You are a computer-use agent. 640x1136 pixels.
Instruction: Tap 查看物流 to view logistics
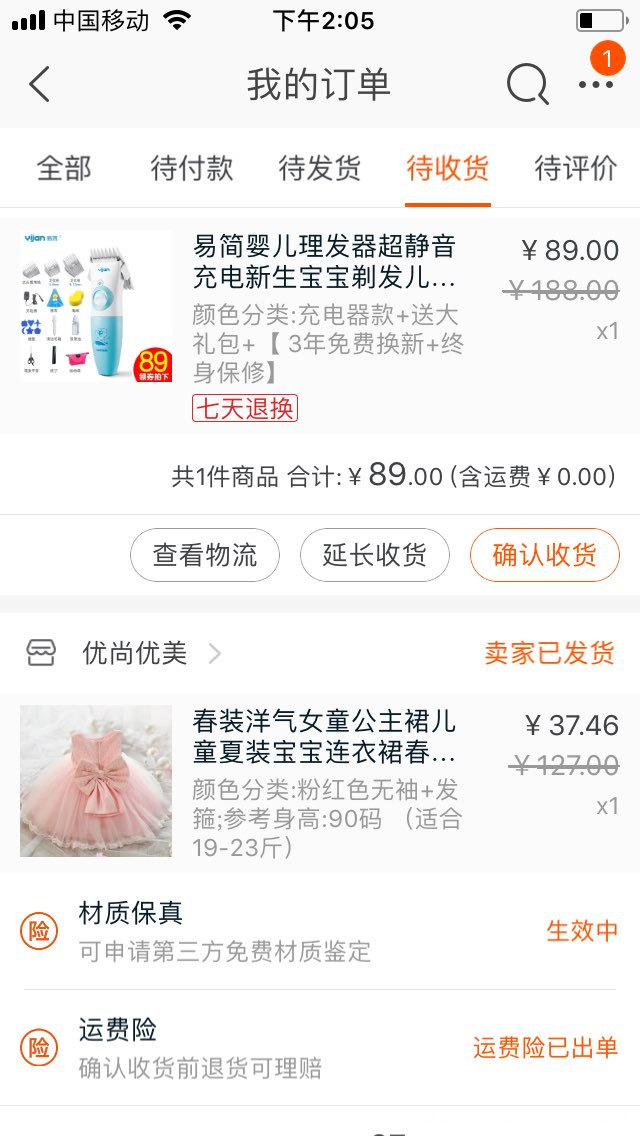coord(205,555)
